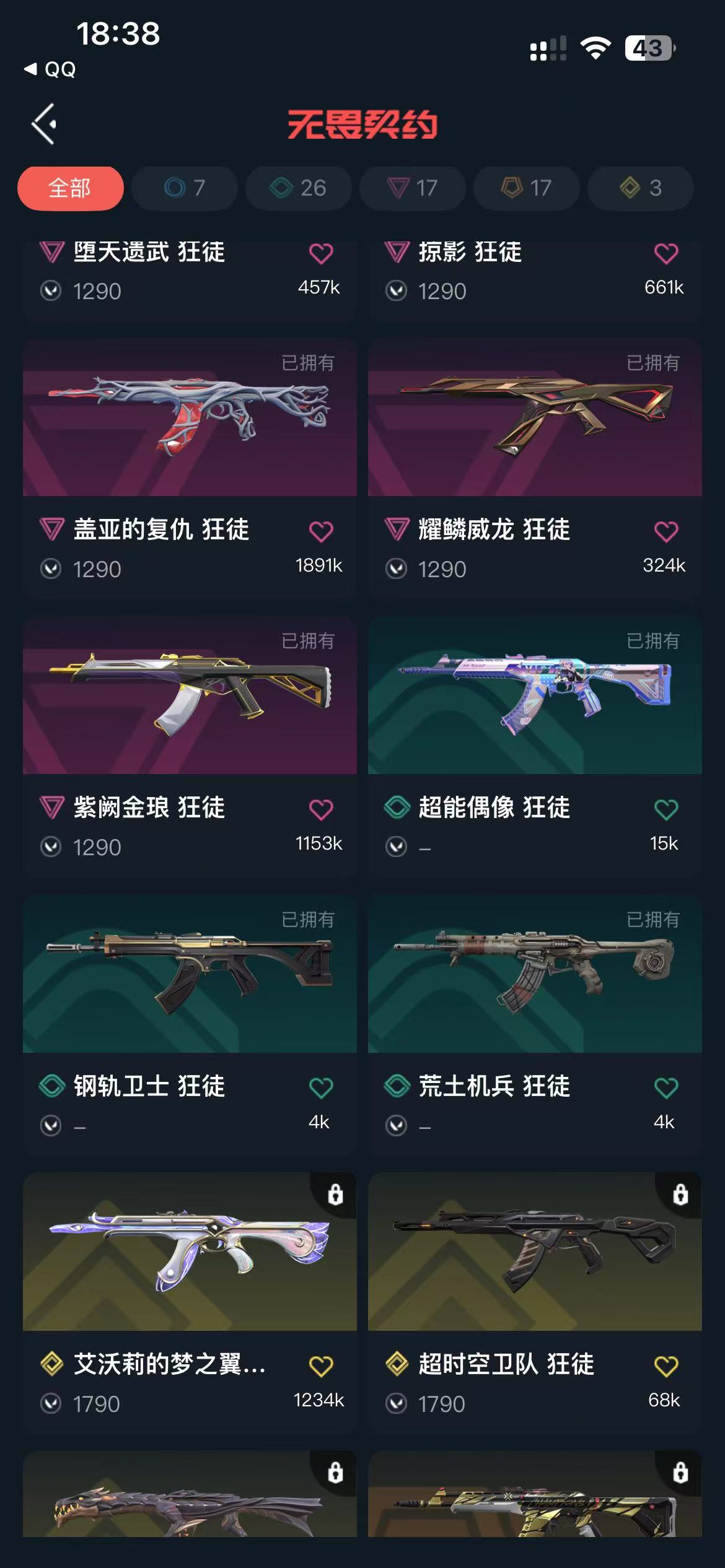Open the 荒土机兵 狂徒 skin card
Viewport: 725px width, 1568px height.
click(535, 974)
